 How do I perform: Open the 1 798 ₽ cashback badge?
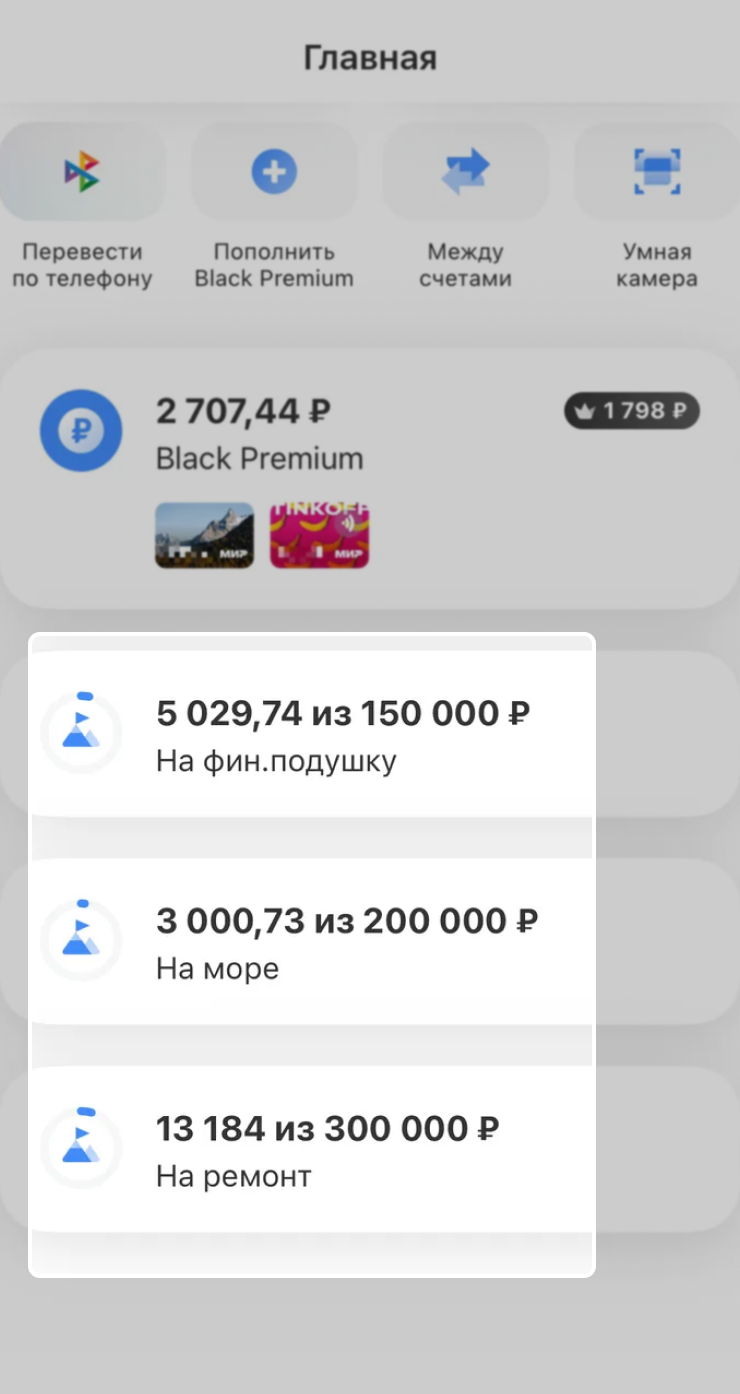click(631, 411)
